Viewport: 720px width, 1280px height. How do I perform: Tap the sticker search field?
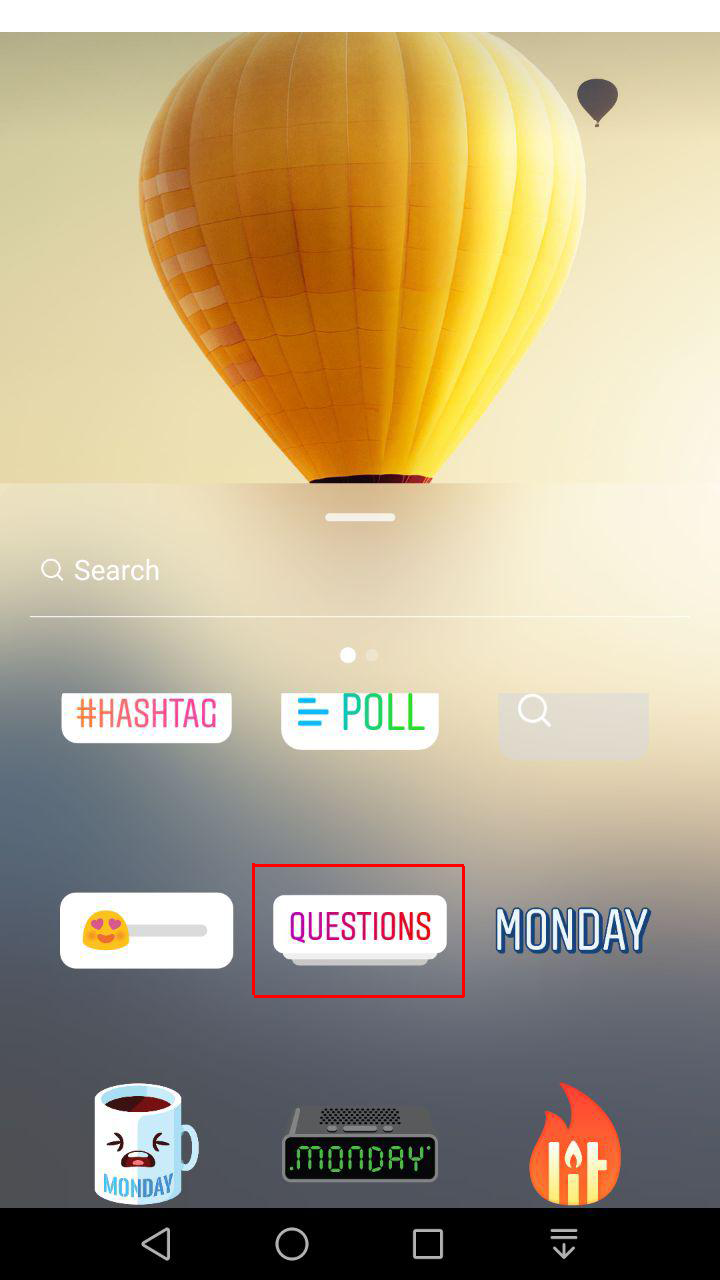pyautogui.click(x=360, y=570)
